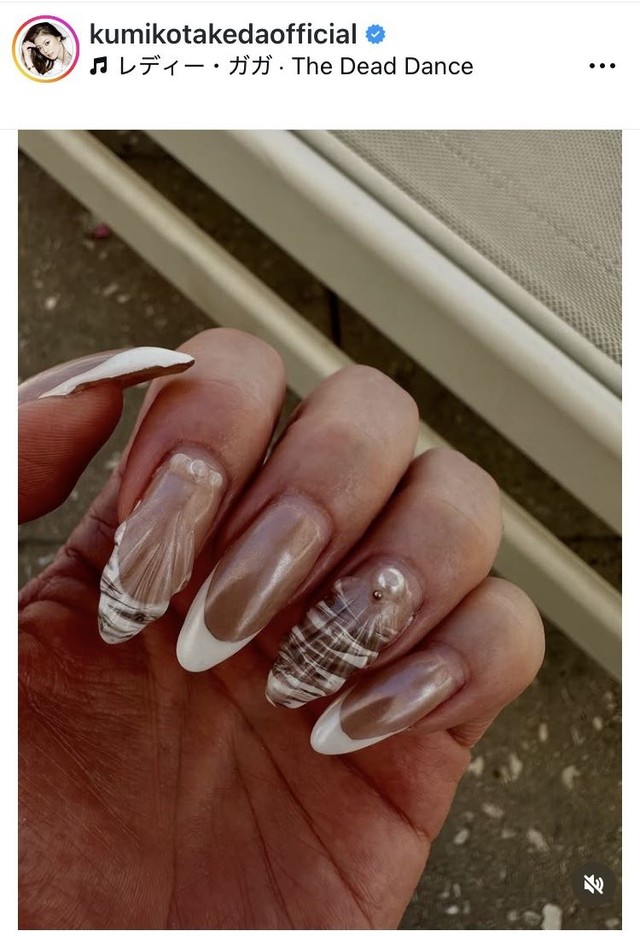This screenshot has height=937, width=640.
Task: Open the post's three-dot options menu
Action: click(602, 66)
